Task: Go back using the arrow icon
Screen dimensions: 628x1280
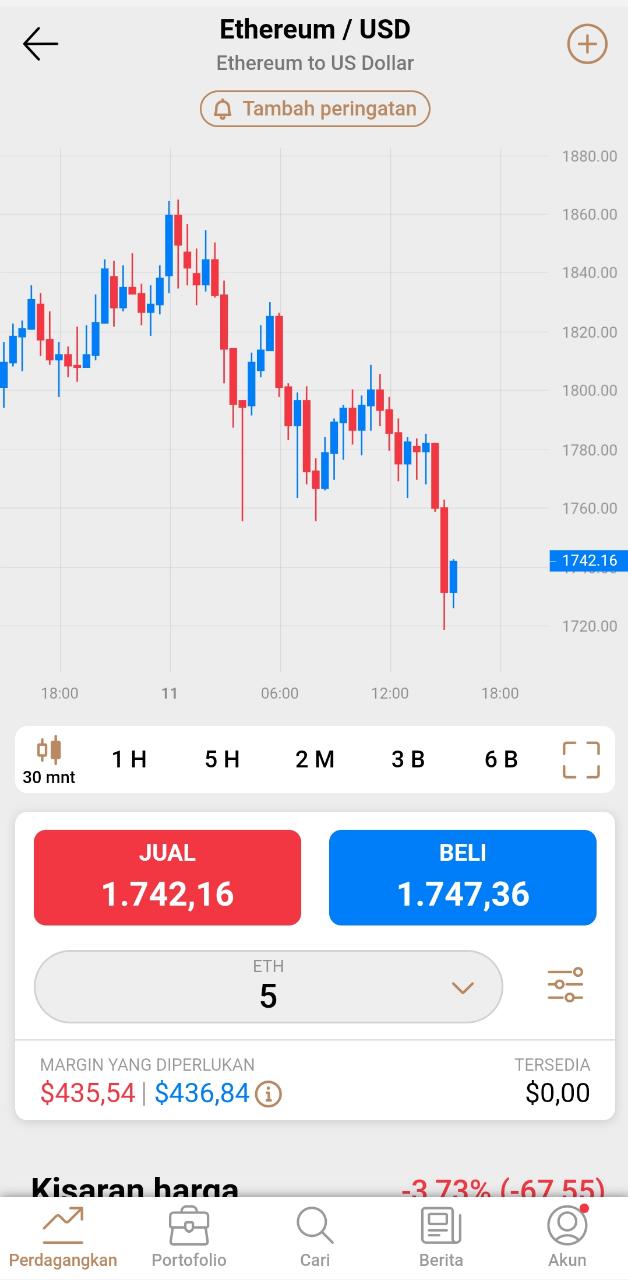Action: (40, 44)
